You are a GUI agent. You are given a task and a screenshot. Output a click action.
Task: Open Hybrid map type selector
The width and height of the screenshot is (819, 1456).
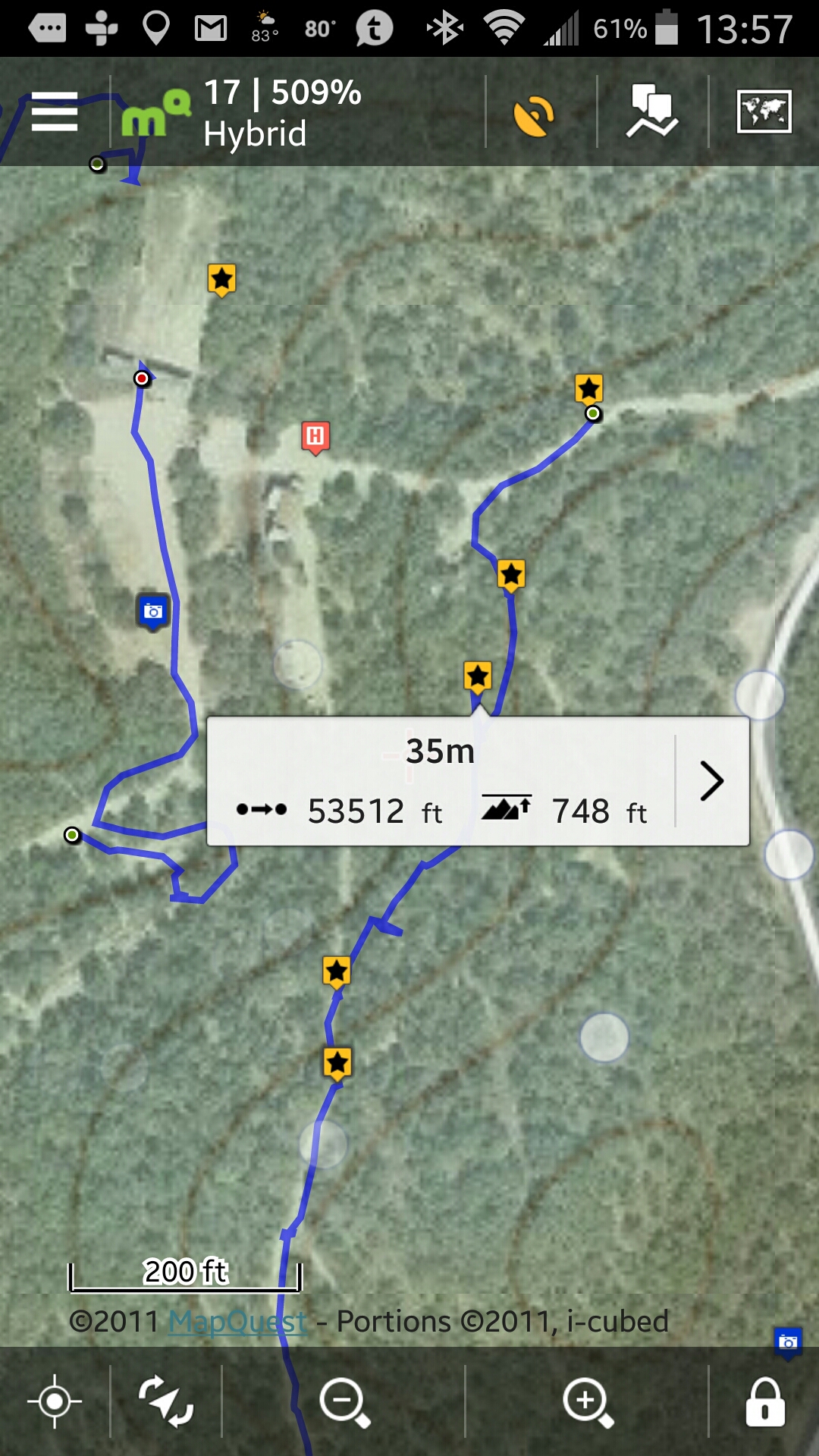(254, 133)
